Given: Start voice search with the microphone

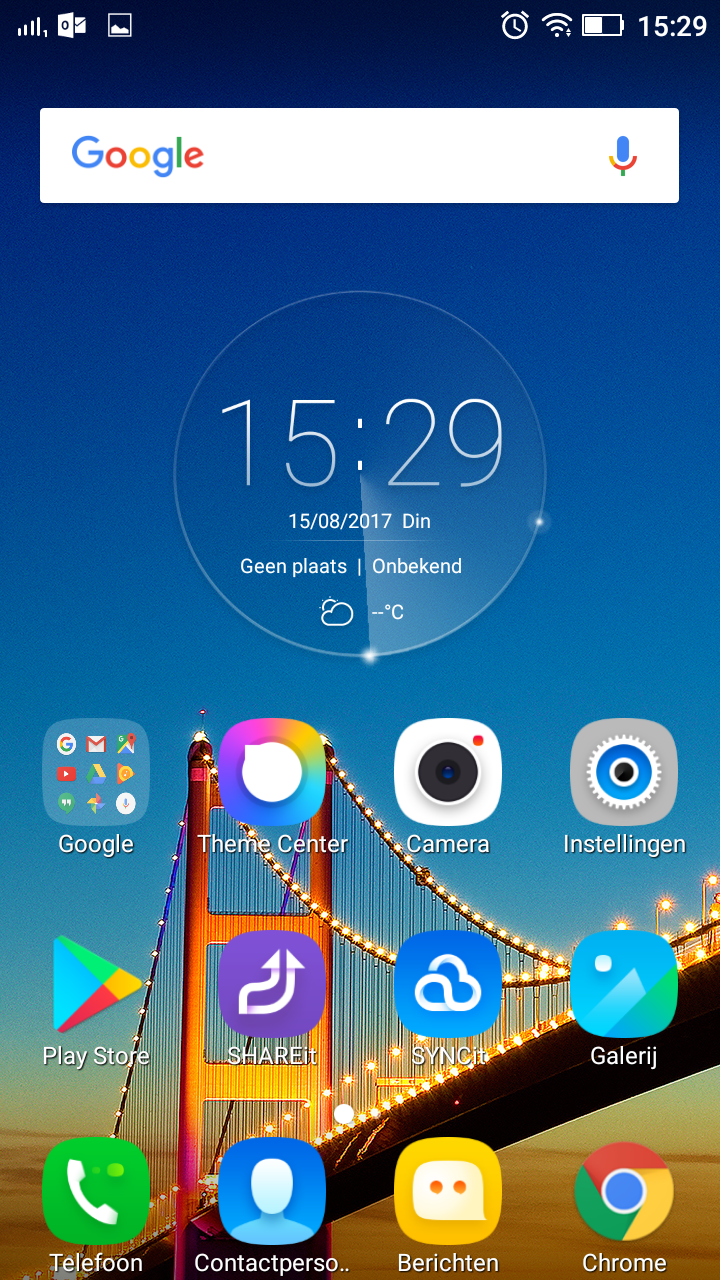Looking at the screenshot, I should 623,156.
